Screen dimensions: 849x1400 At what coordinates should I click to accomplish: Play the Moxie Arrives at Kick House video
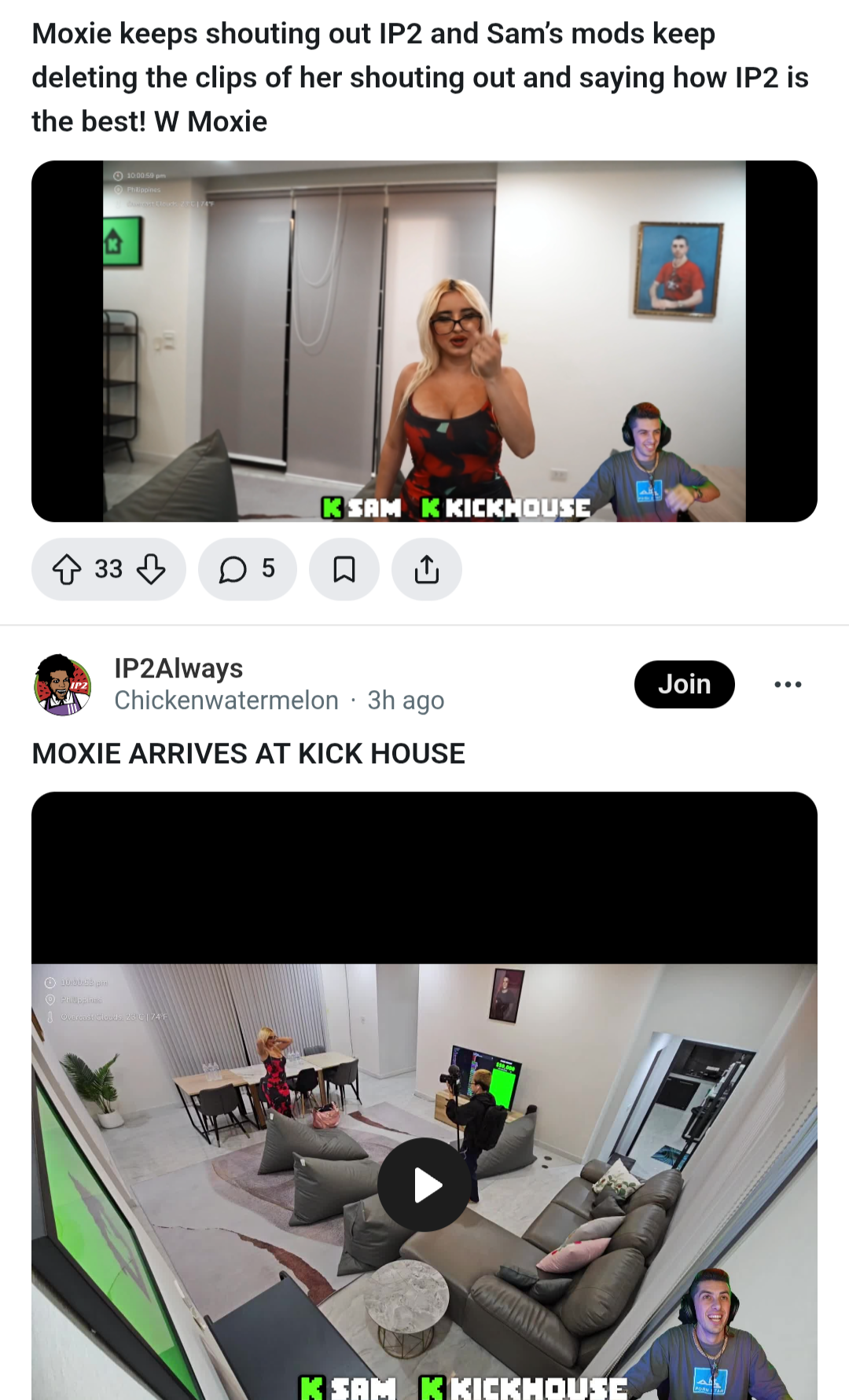pos(424,1185)
